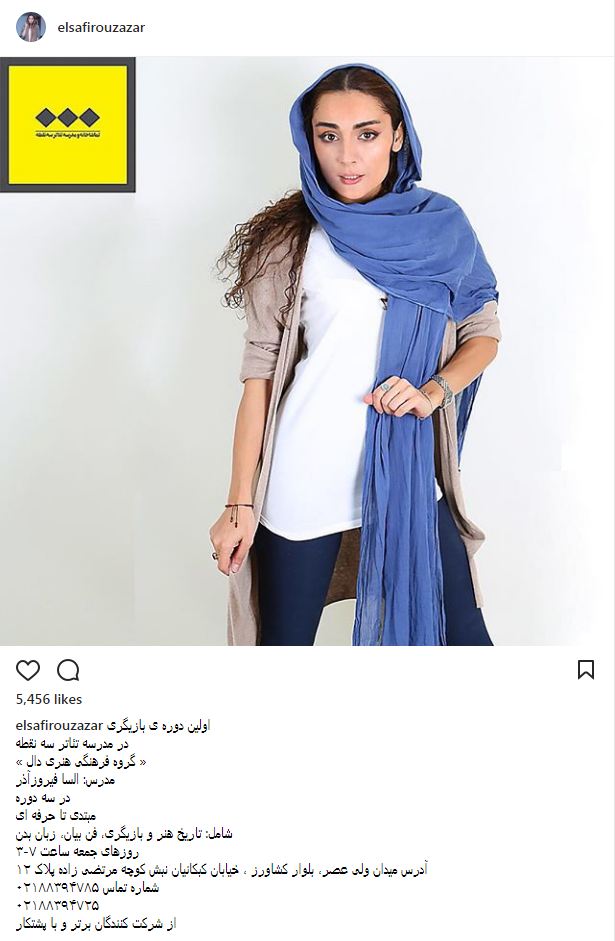The width and height of the screenshot is (615, 941).
Task: Open elsafirouzazar username in the header
Action: click(102, 28)
